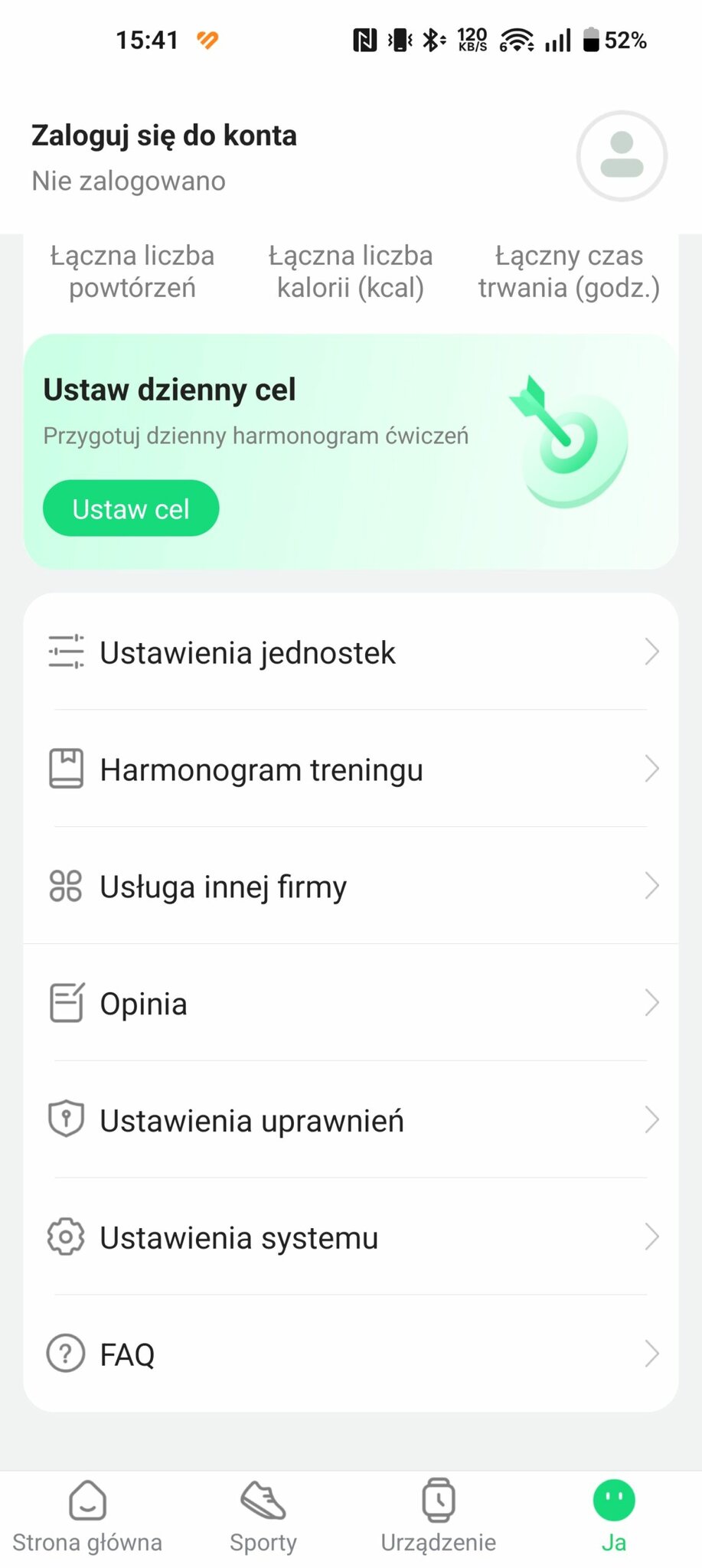Open Ustawienia jednostek
This screenshot has height=1568, width=702.
click(x=351, y=652)
